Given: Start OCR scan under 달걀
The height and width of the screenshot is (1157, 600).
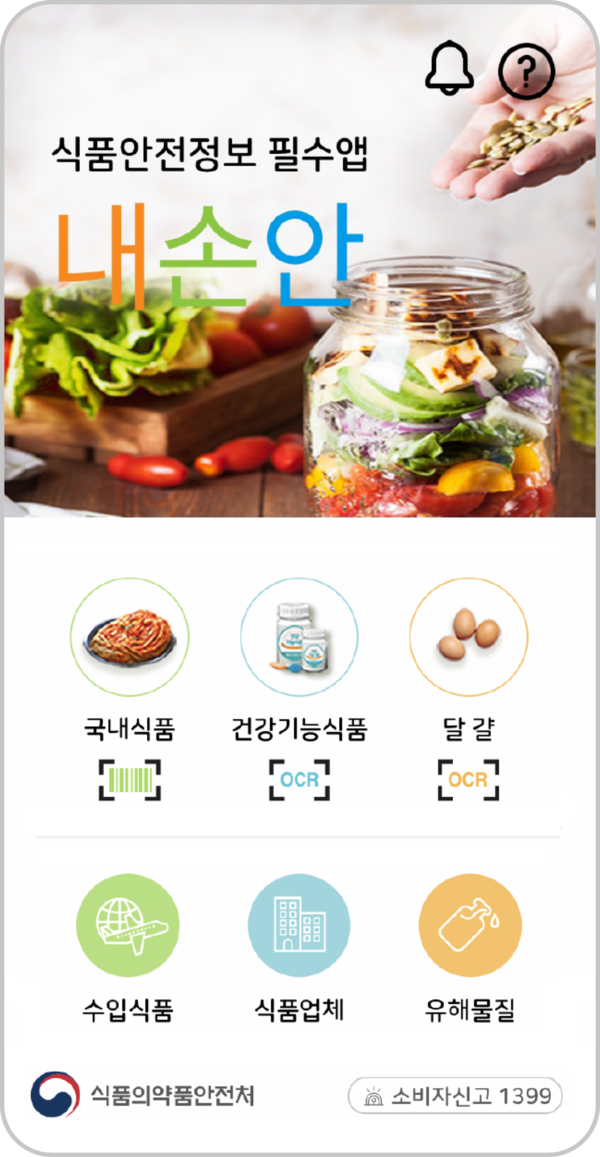Looking at the screenshot, I should click(468, 780).
